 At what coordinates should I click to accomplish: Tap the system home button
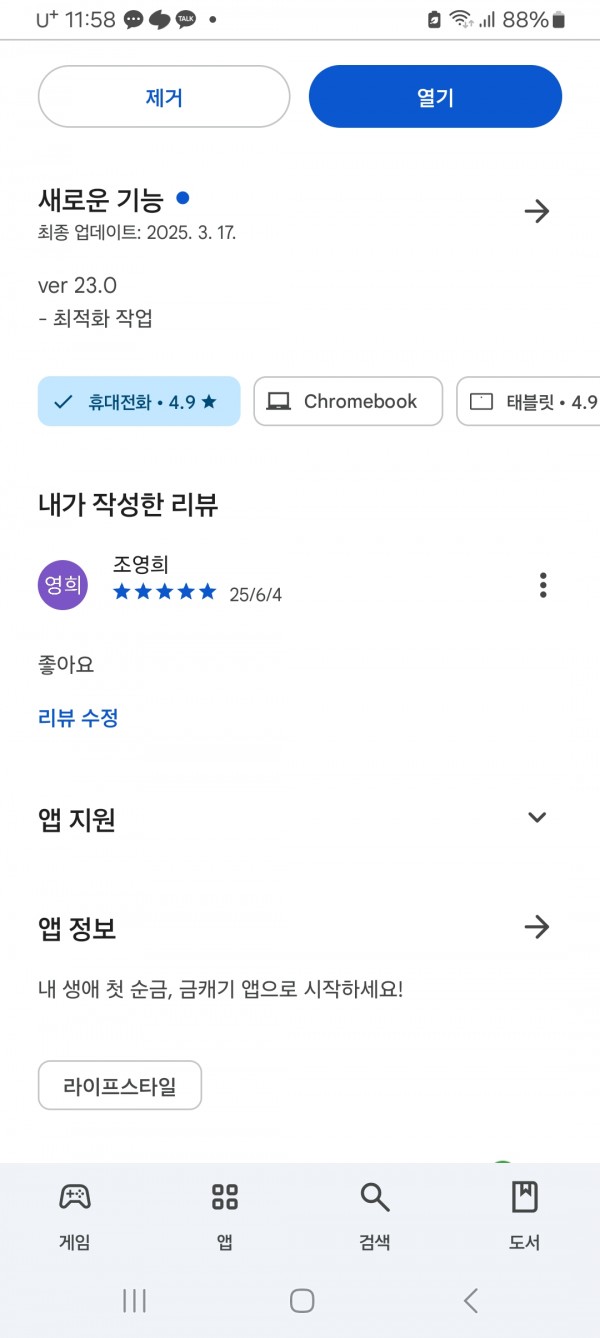click(x=301, y=1300)
